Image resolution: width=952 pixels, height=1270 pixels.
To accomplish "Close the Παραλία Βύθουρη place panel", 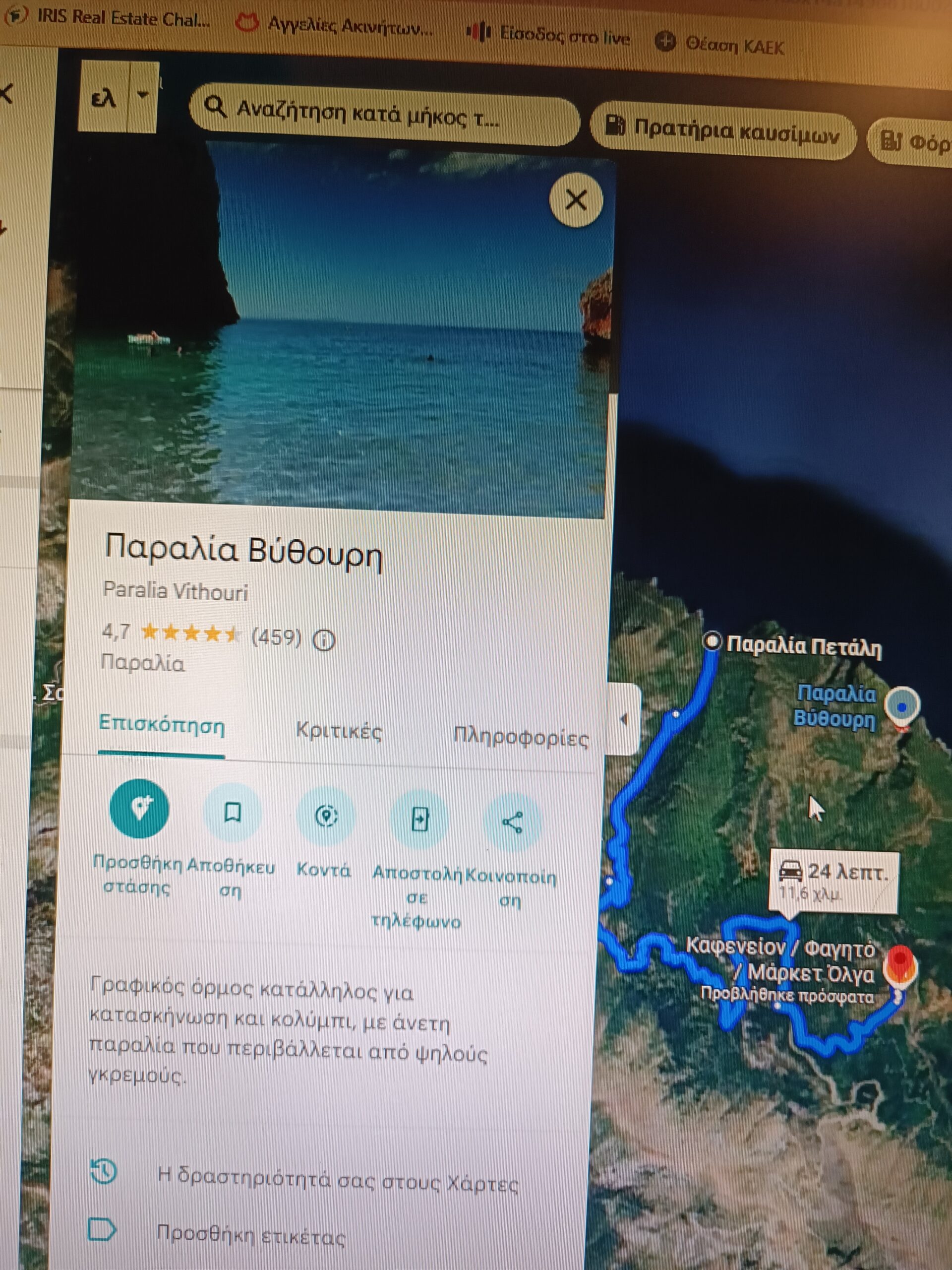I will pyautogui.click(x=576, y=200).
